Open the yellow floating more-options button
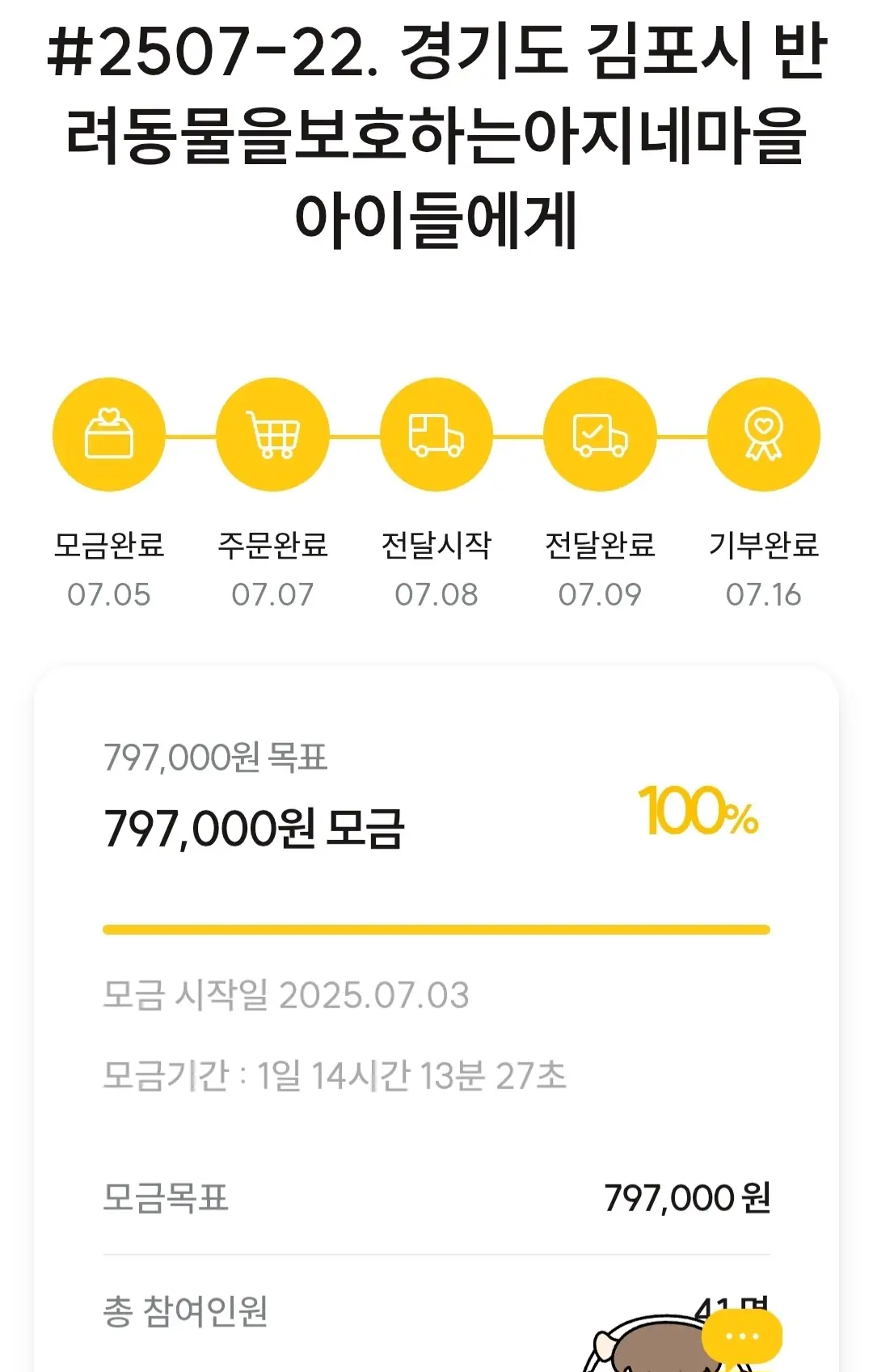Image resolution: width=873 pixels, height=1372 pixels. click(741, 1336)
